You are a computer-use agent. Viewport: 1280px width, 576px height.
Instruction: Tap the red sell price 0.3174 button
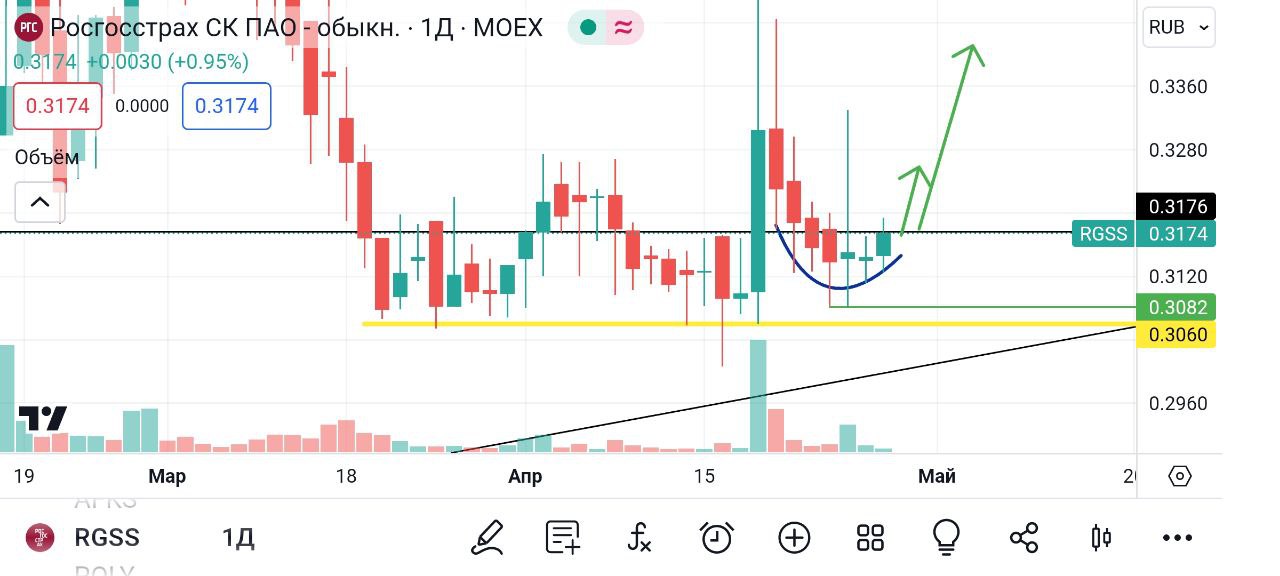pos(57,106)
